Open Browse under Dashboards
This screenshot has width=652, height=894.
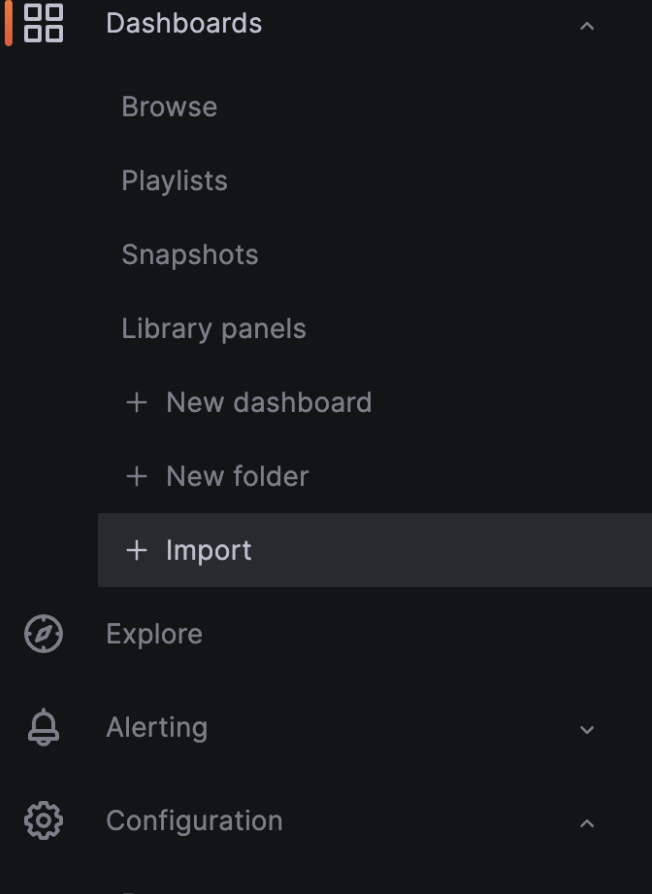(x=169, y=107)
